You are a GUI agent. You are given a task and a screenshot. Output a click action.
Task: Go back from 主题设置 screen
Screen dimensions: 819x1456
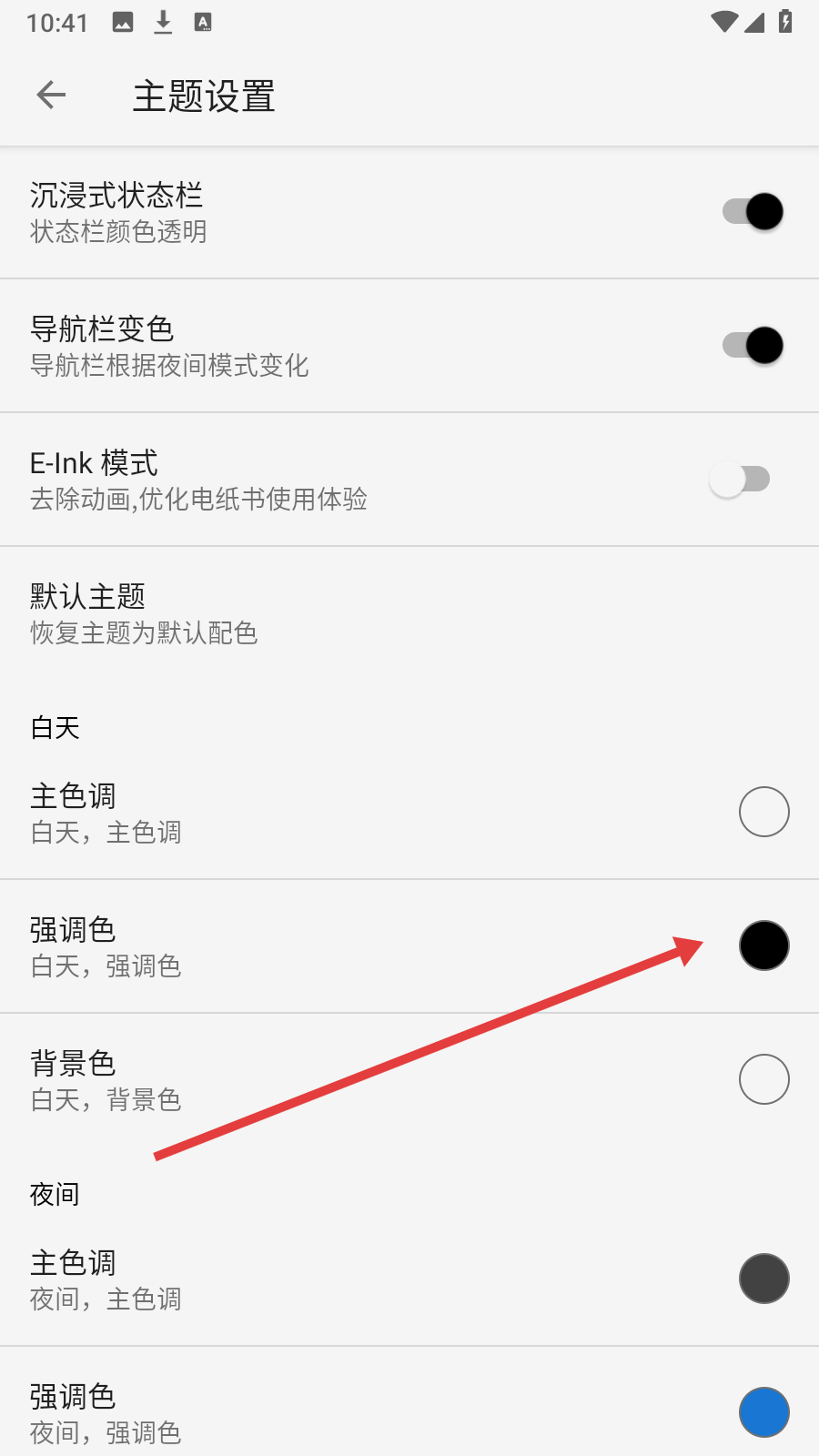pos(51,95)
